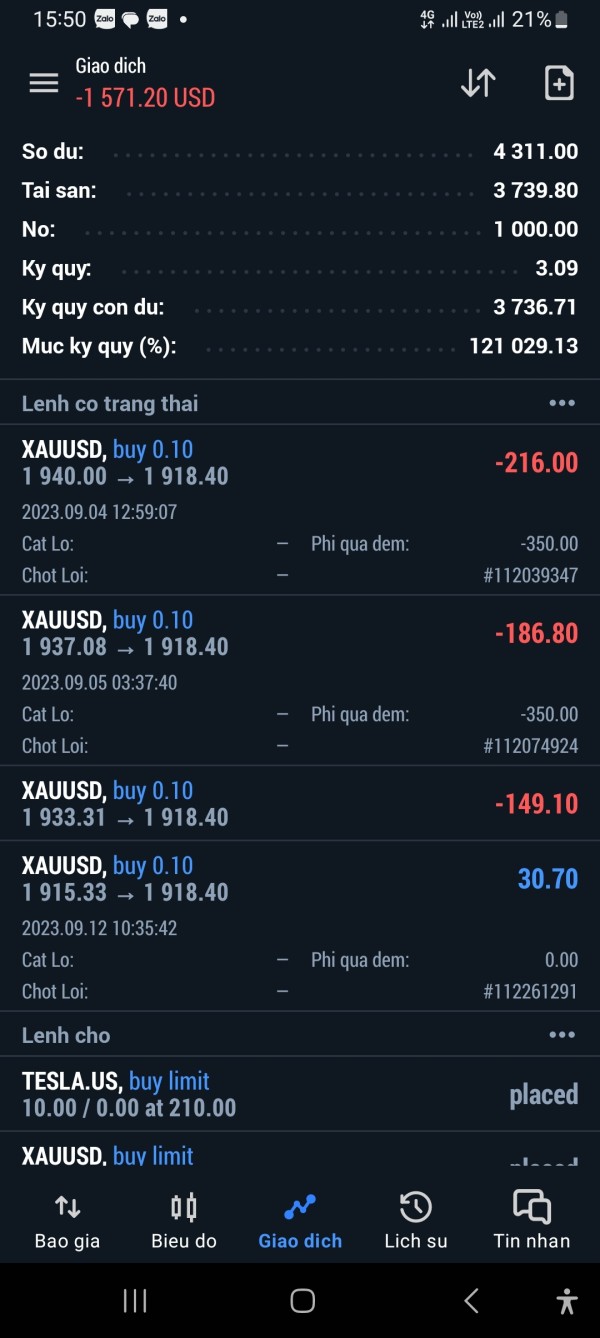Open overflow menu for Lenh co trang thai
Screen dimensions: 600x1338
562,403
